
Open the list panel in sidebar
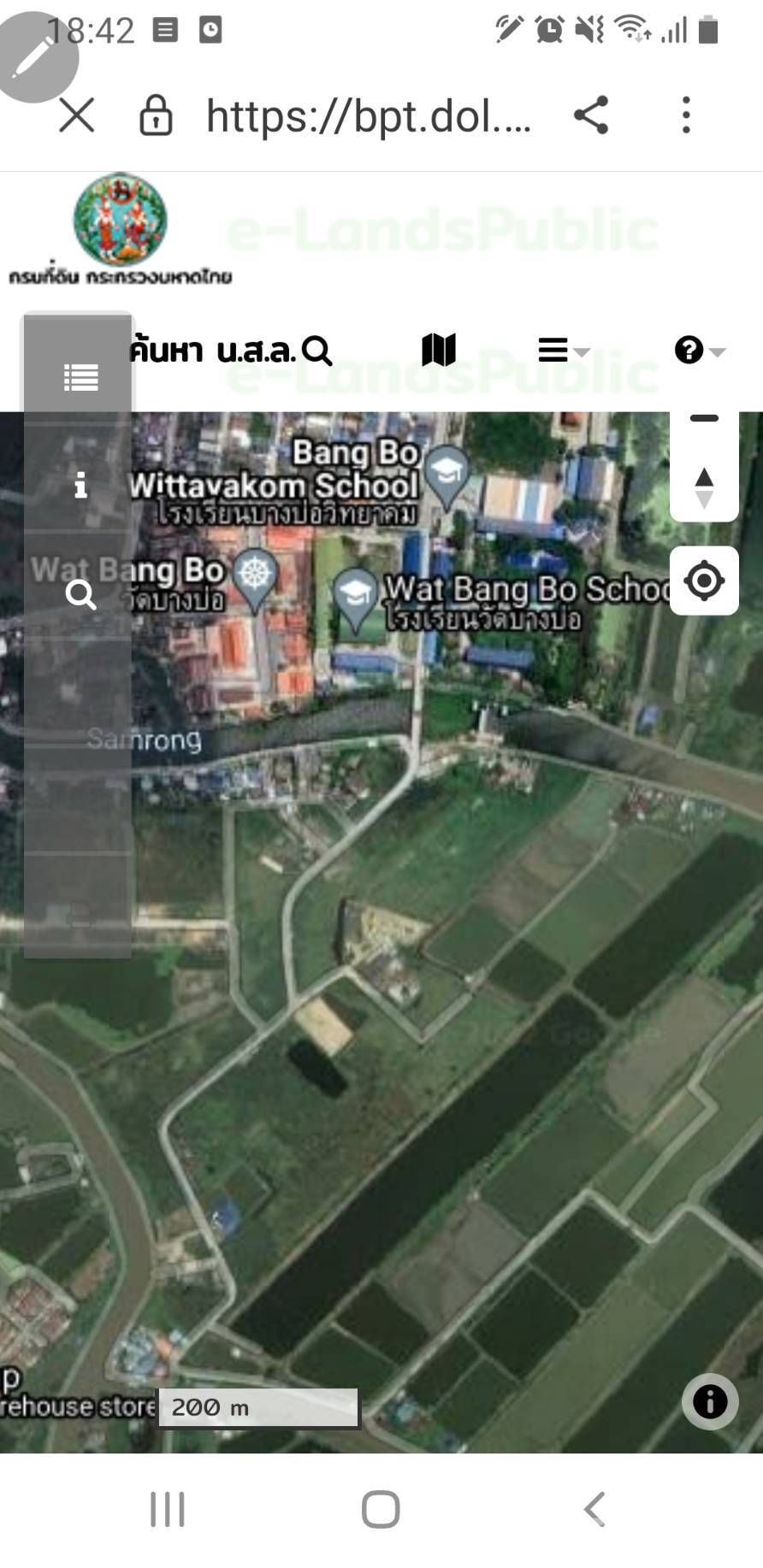point(80,377)
